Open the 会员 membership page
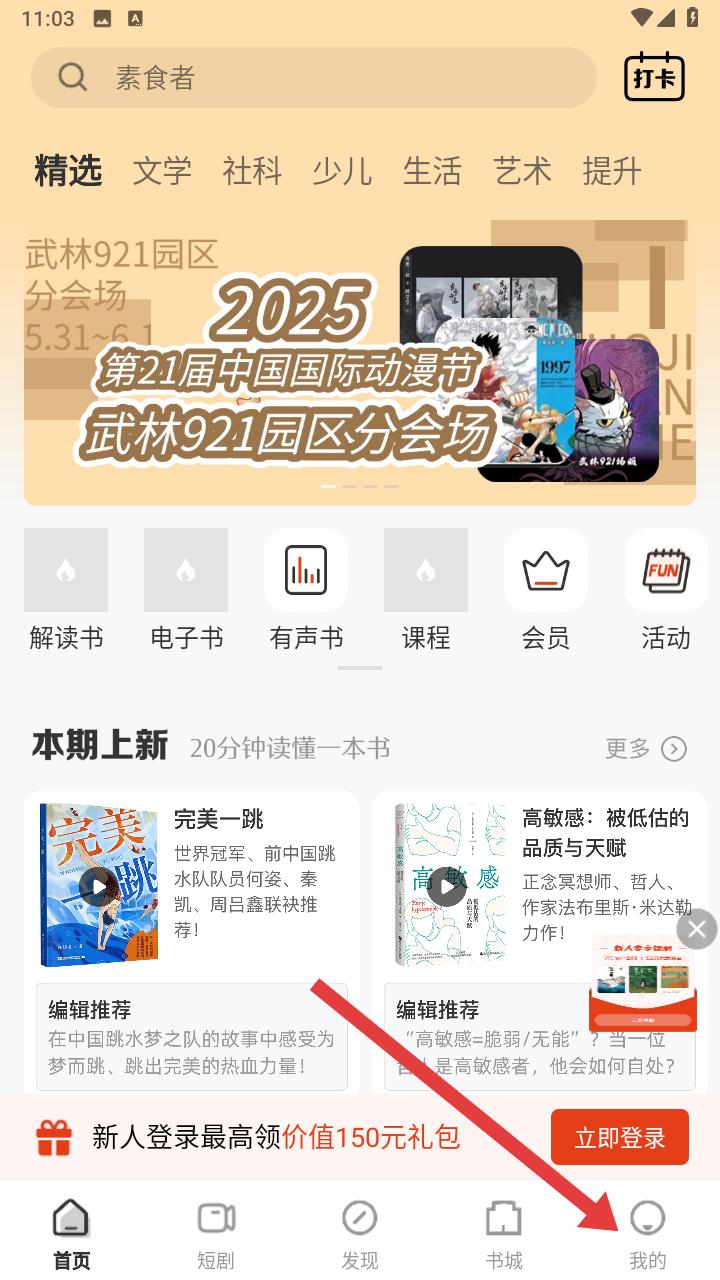 coord(546,590)
